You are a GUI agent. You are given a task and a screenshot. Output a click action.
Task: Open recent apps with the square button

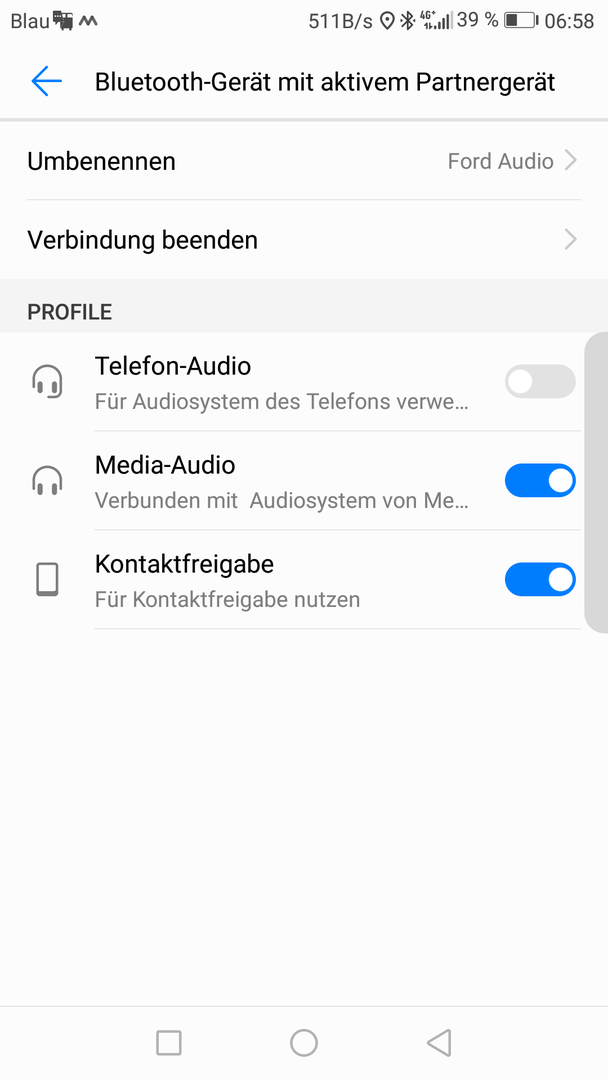(169, 1043)
